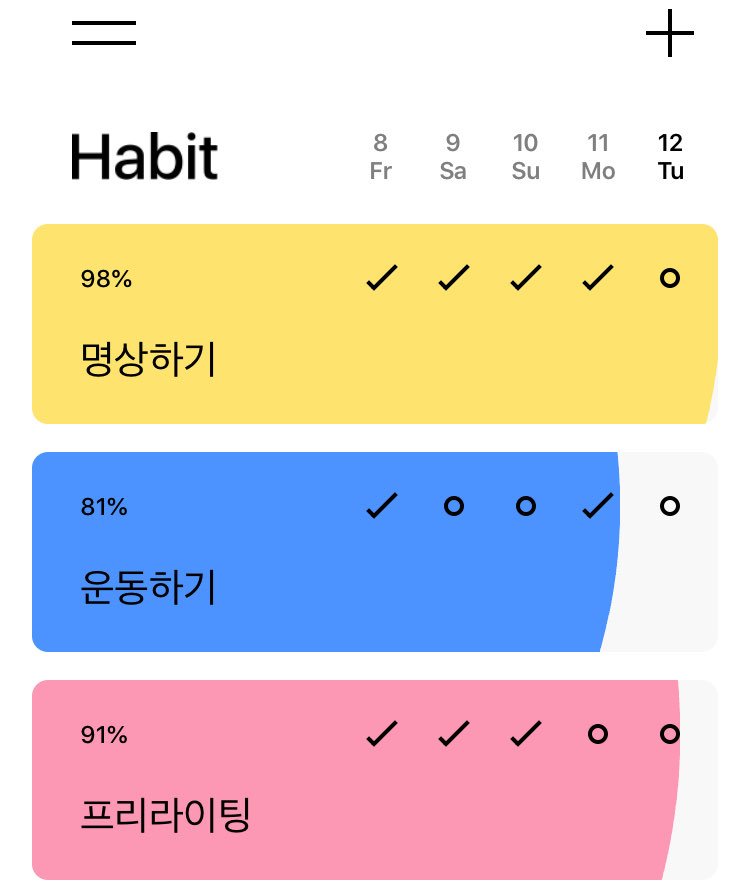The height and width of the screenshot is (892, 750).
Task: Add a new habit with plus icon
Action: coord(670,33)
